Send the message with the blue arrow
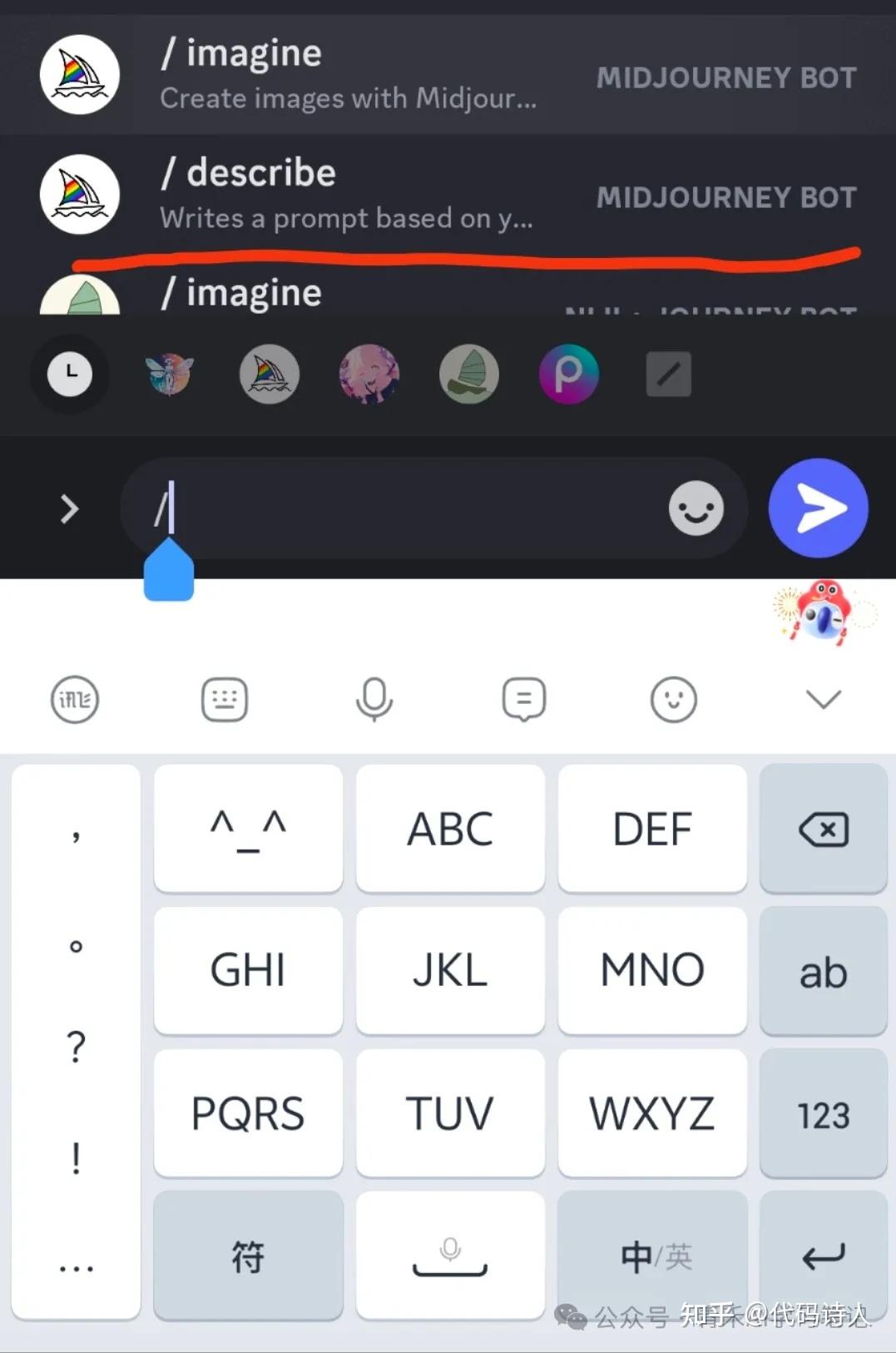The height and width of the screenshot is (1353, 896). 818,508
